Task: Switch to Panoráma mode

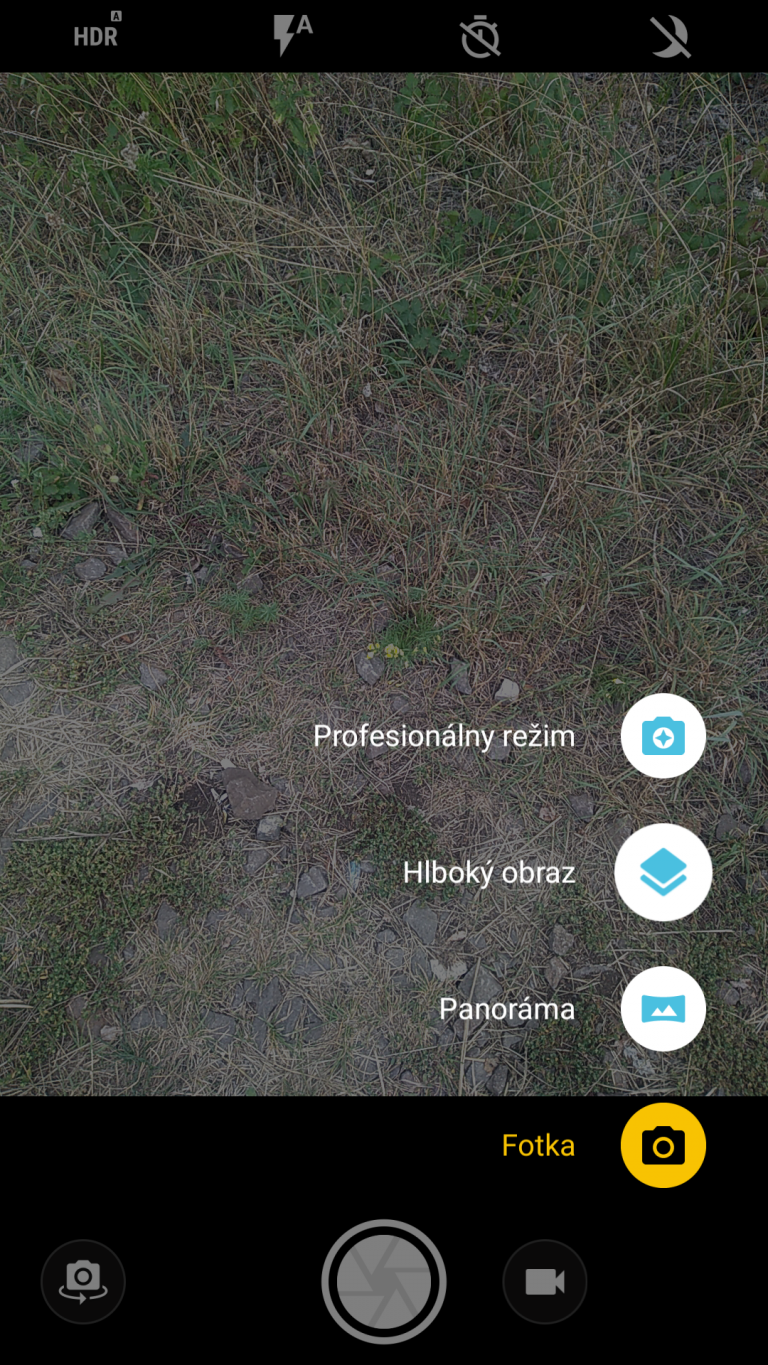Action: [663, 1009]
